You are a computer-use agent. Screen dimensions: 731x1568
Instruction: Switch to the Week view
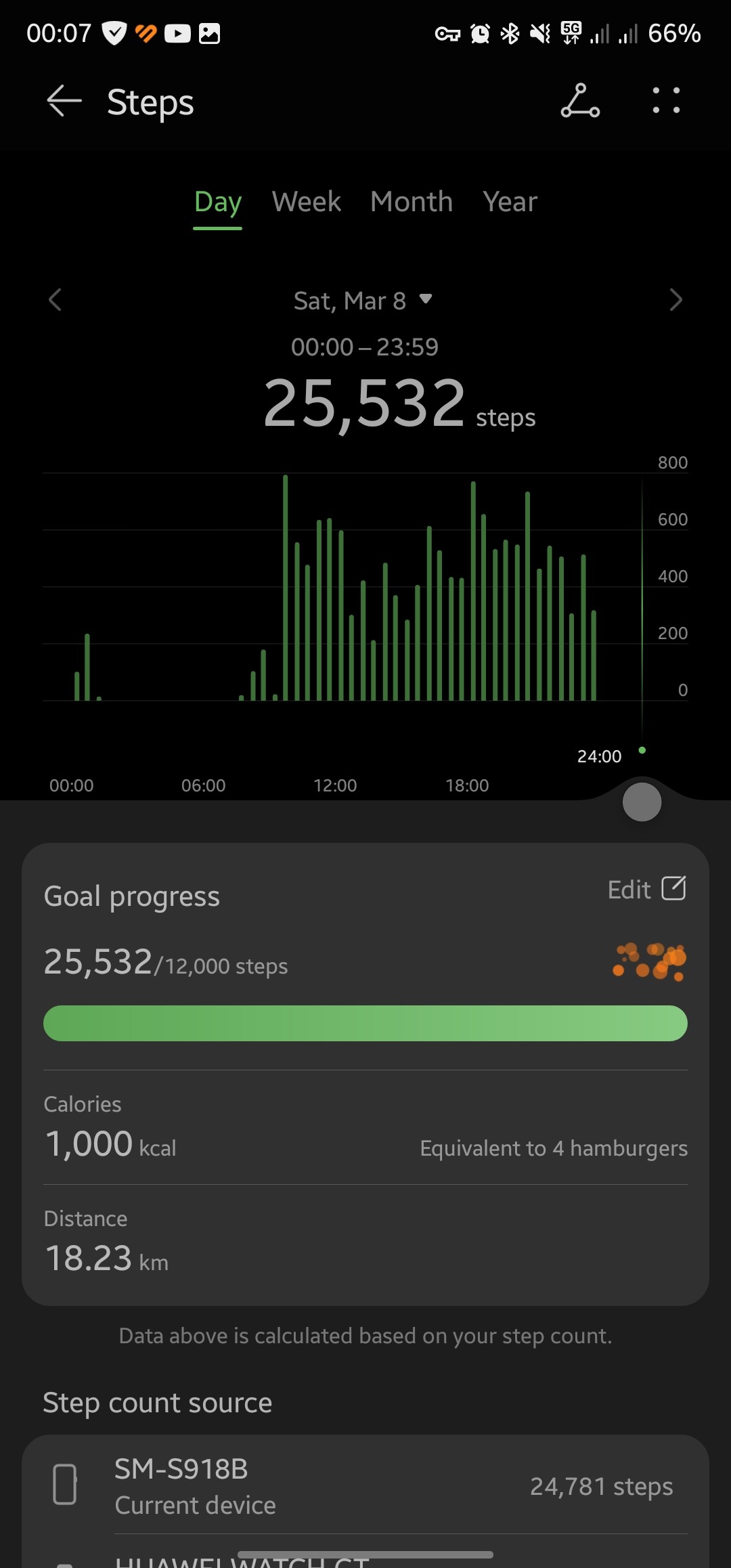[x=306, y=202]
